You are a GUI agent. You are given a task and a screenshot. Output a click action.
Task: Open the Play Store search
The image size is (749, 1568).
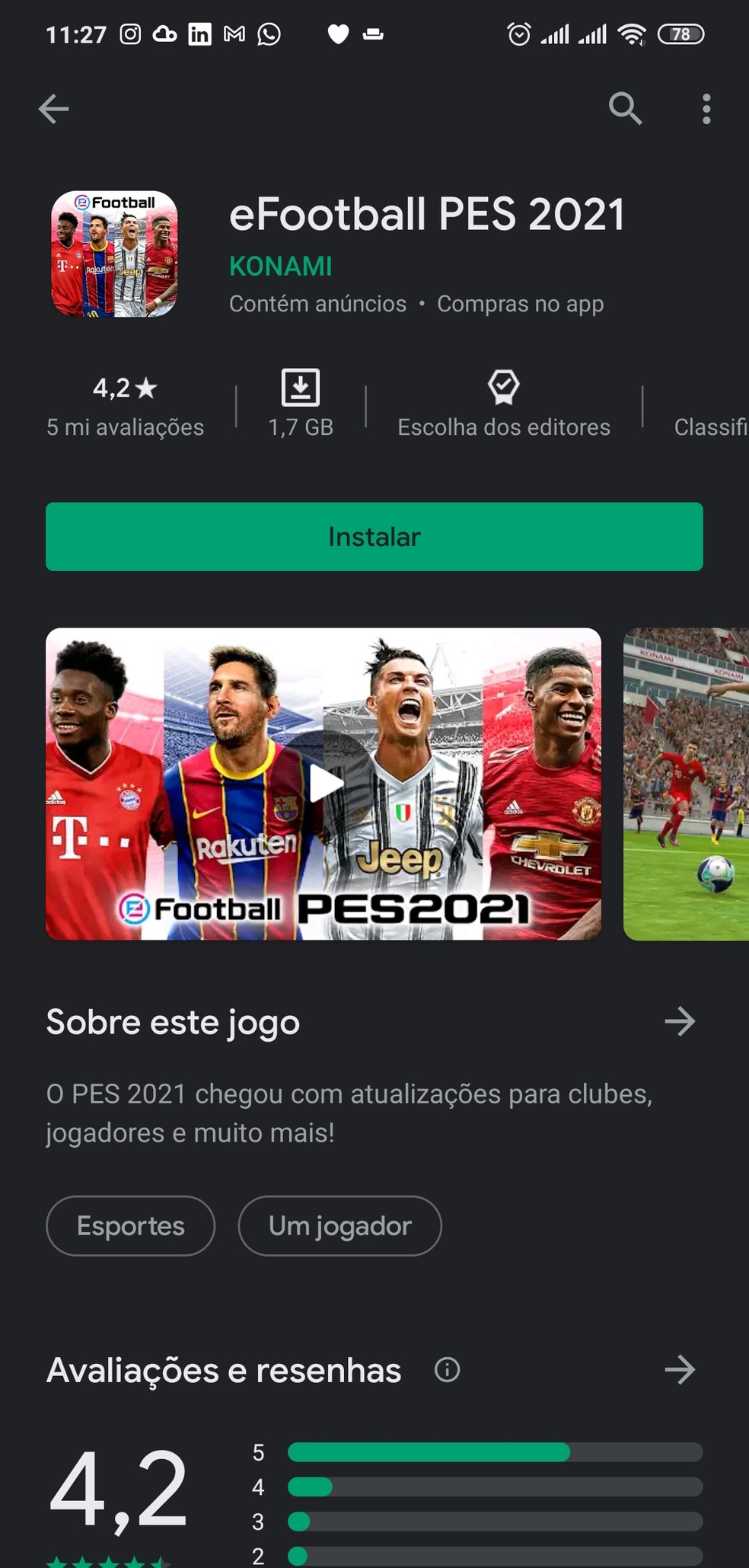coord(626,109)
